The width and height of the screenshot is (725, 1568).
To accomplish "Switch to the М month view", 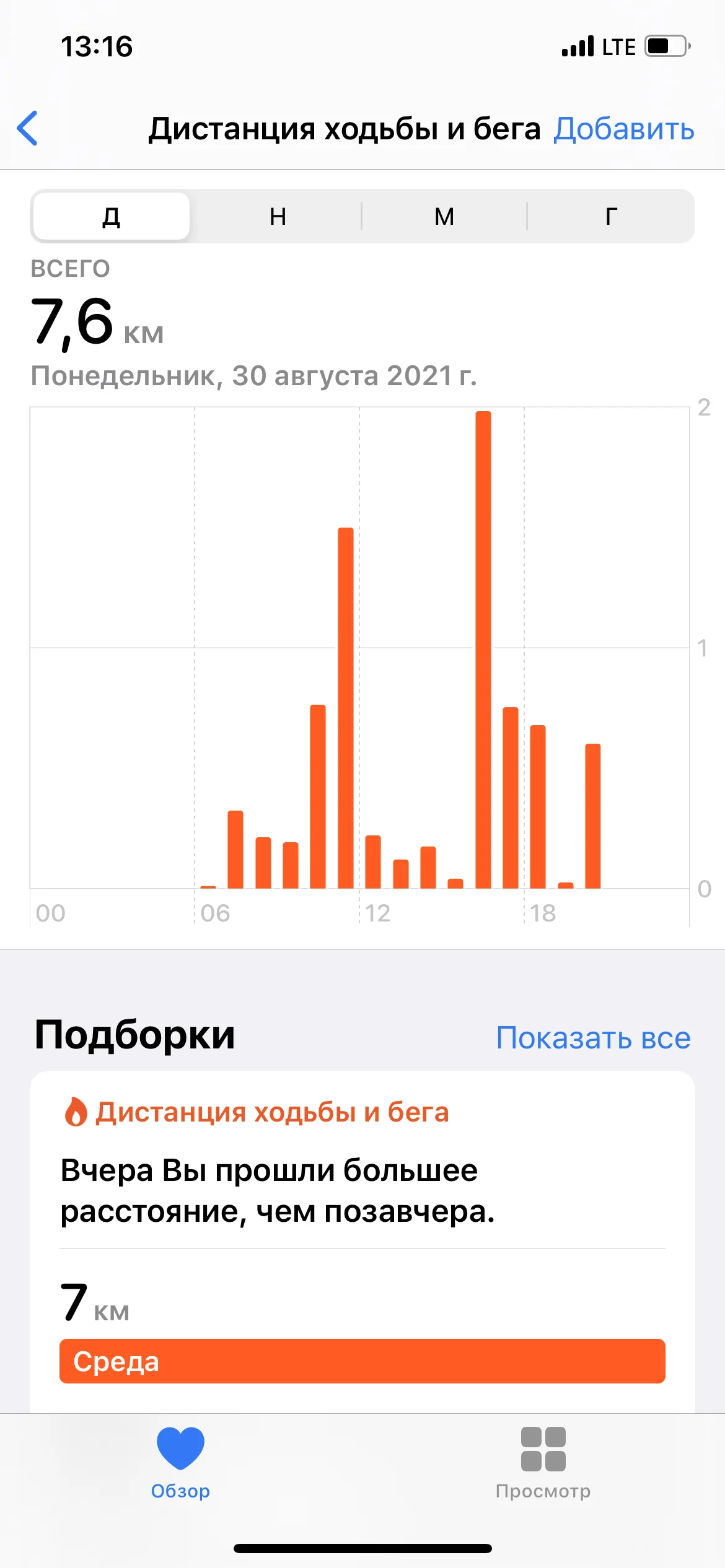I will 444,216.
